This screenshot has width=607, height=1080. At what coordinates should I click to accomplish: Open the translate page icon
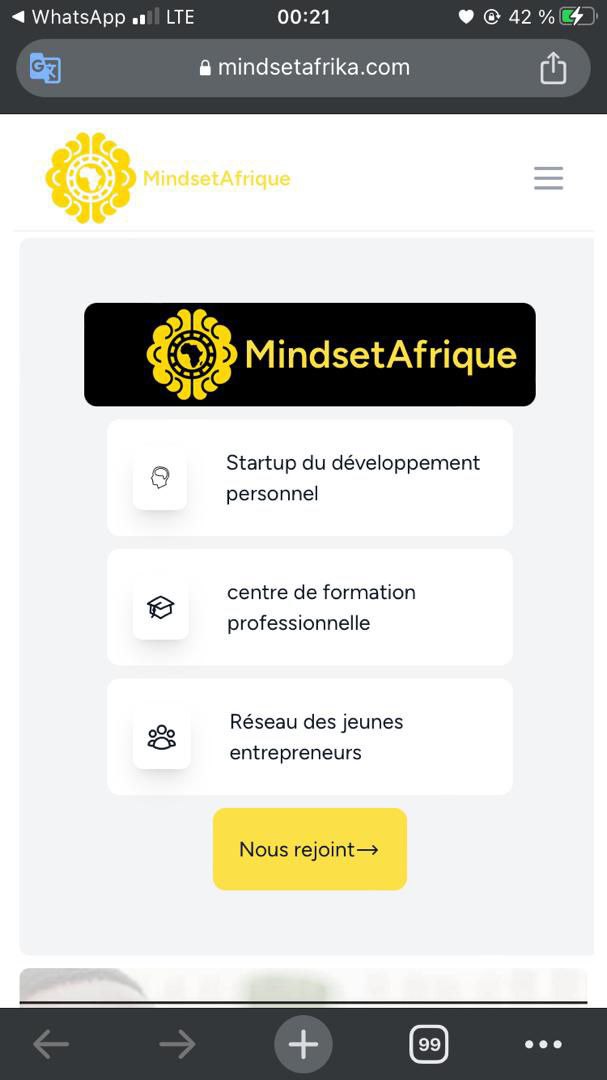click(45, 68)
